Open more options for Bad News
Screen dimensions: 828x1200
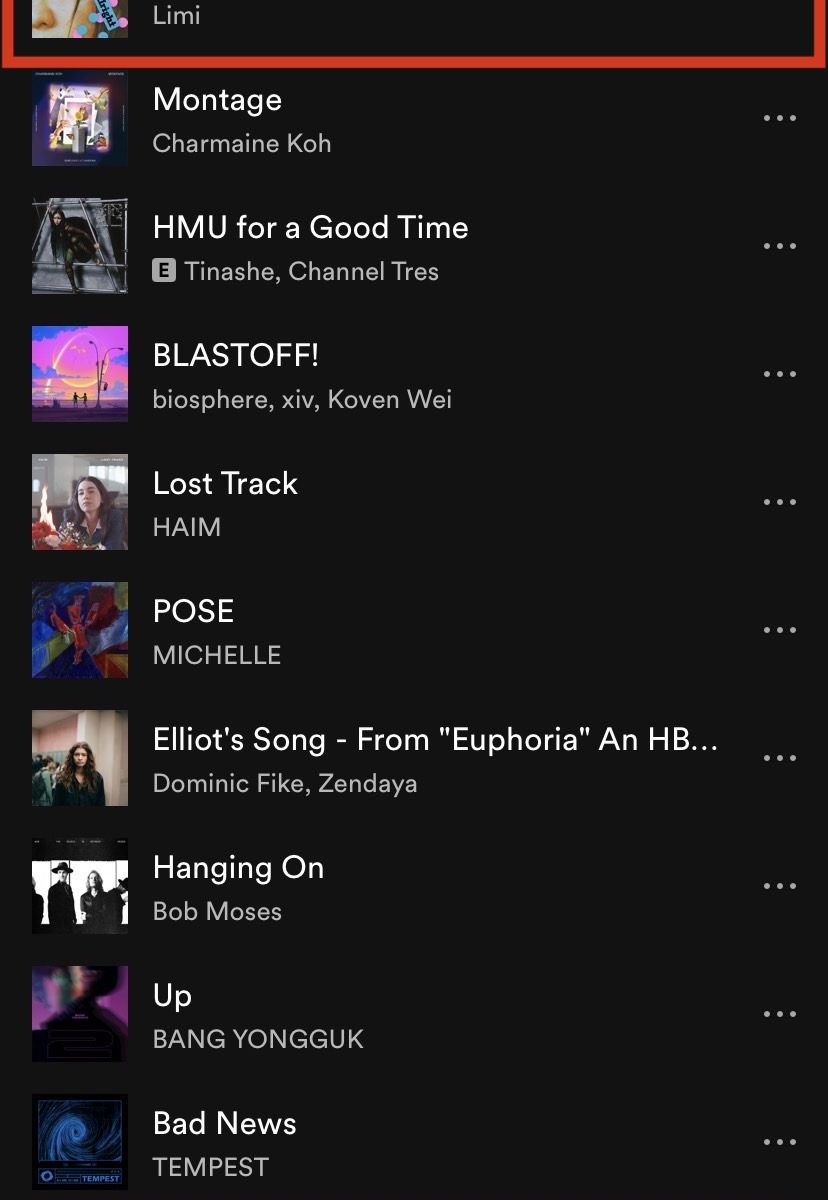coord(779,1142)
